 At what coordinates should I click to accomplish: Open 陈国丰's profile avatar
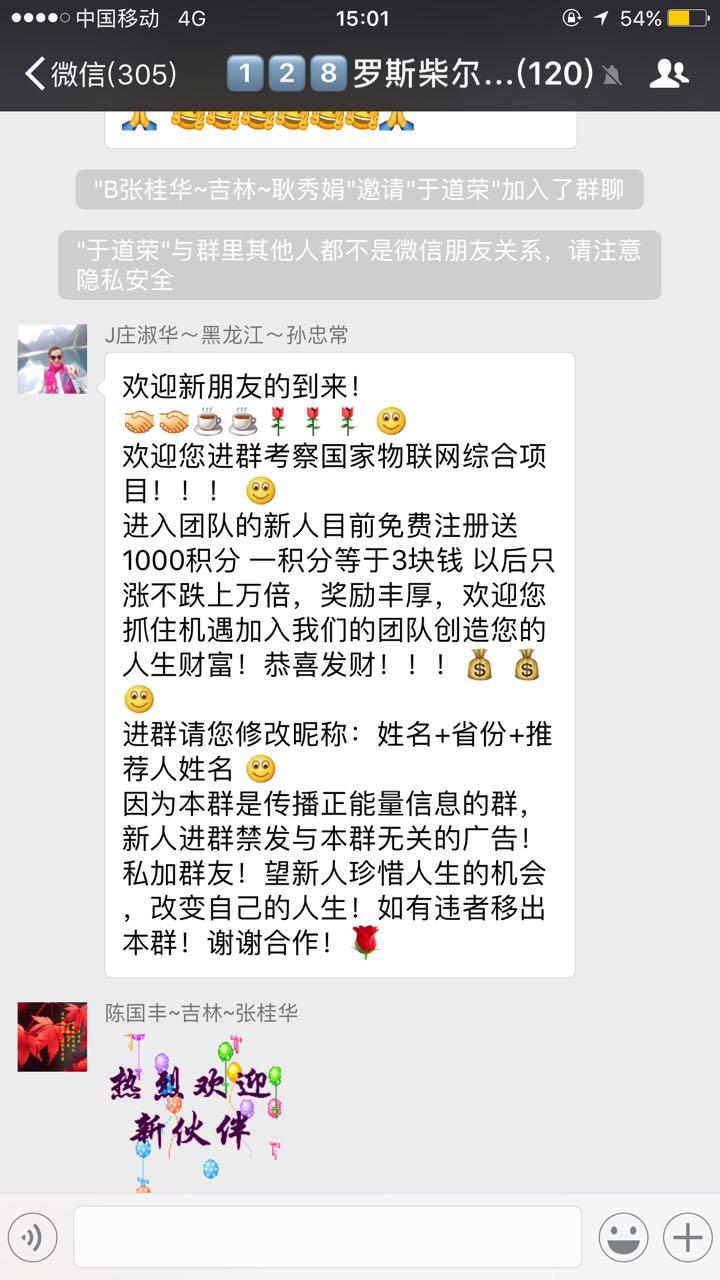(51, 1037)
